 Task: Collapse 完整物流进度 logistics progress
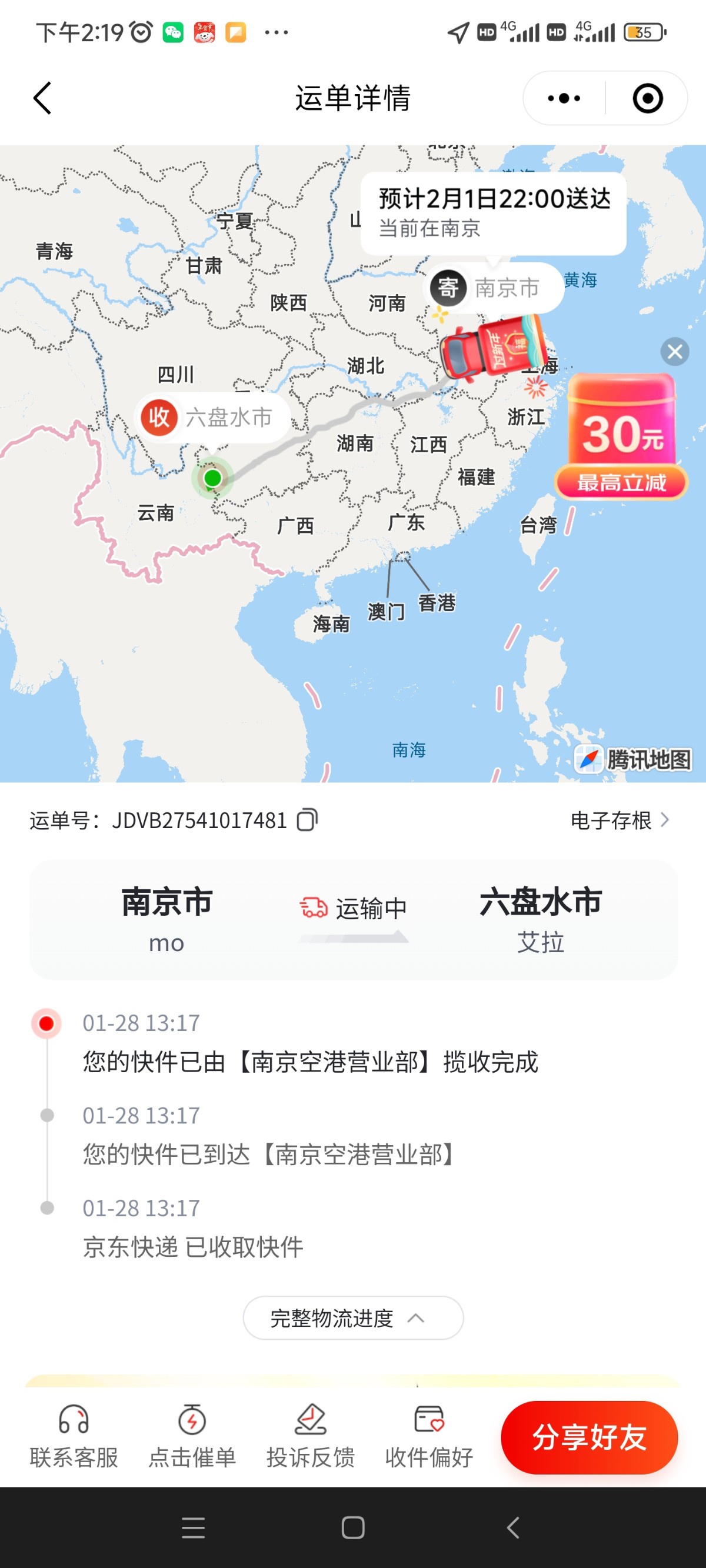(354, 1317)
